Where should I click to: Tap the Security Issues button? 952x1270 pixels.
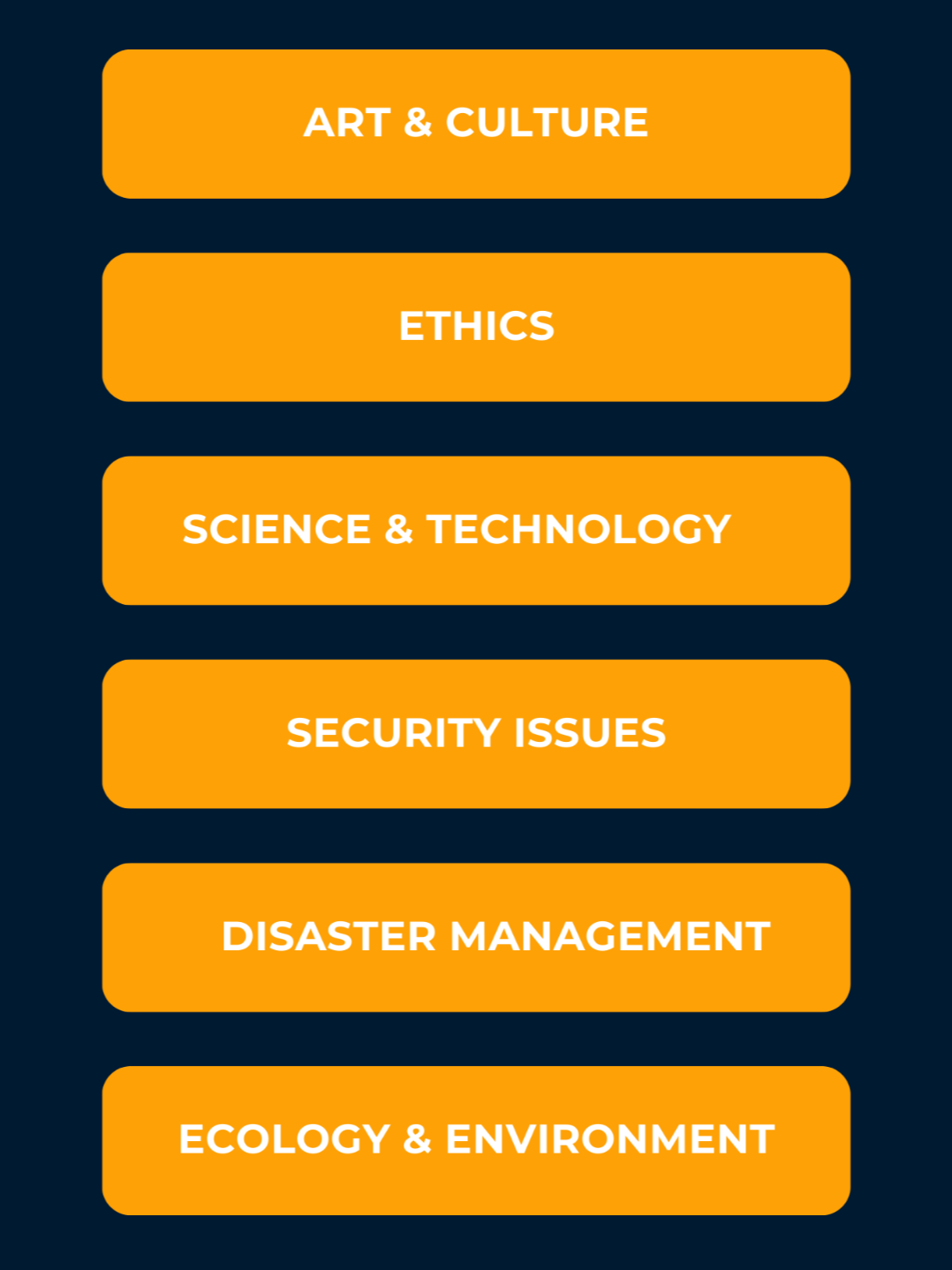[x=476, y=733]
